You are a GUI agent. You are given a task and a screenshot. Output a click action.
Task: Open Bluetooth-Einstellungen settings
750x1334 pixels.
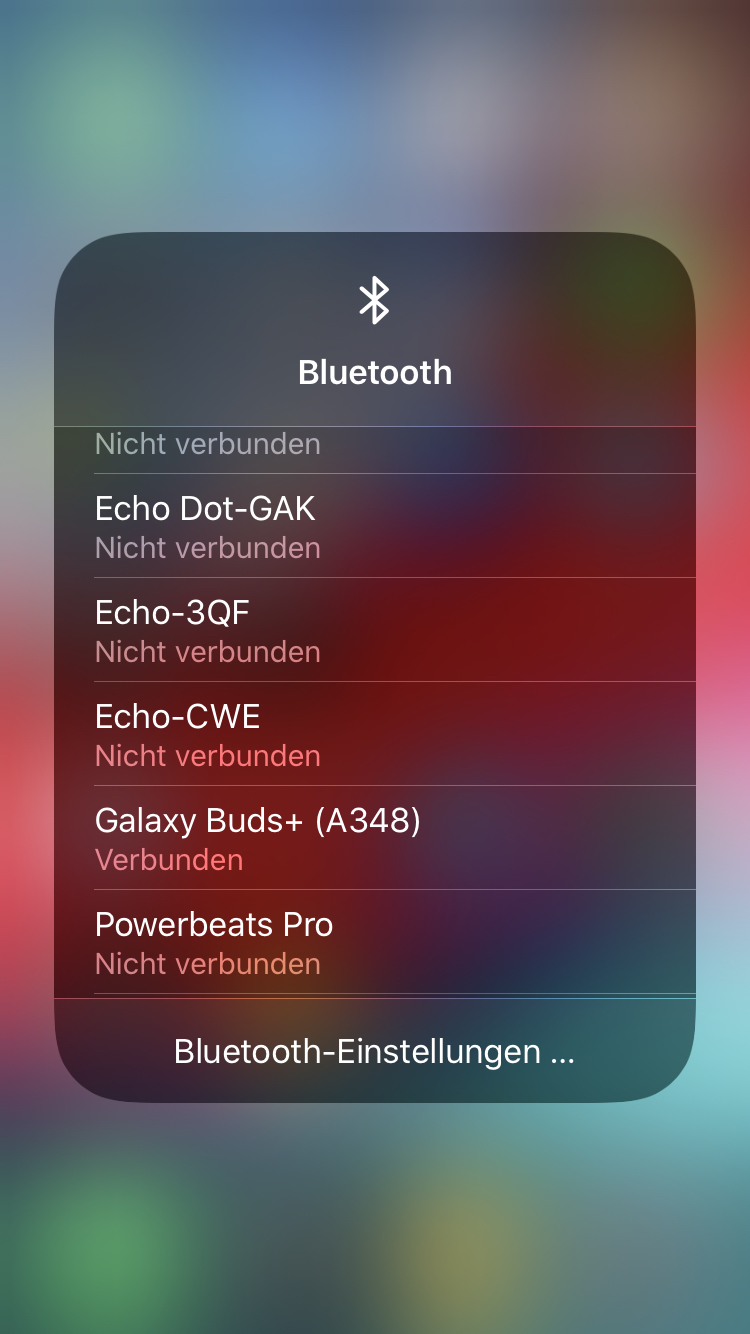tap(375, 1052)
